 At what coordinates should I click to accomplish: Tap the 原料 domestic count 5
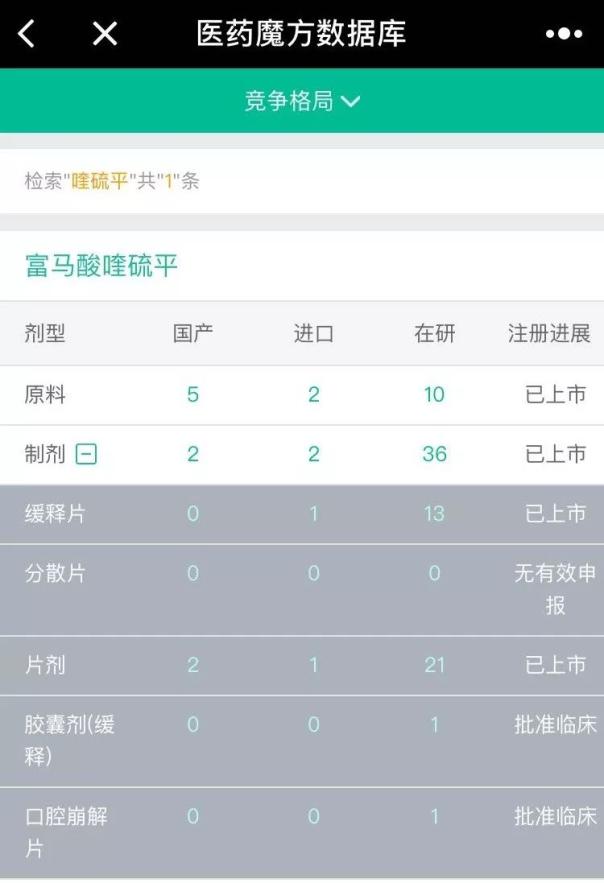(x=193, y=395)
